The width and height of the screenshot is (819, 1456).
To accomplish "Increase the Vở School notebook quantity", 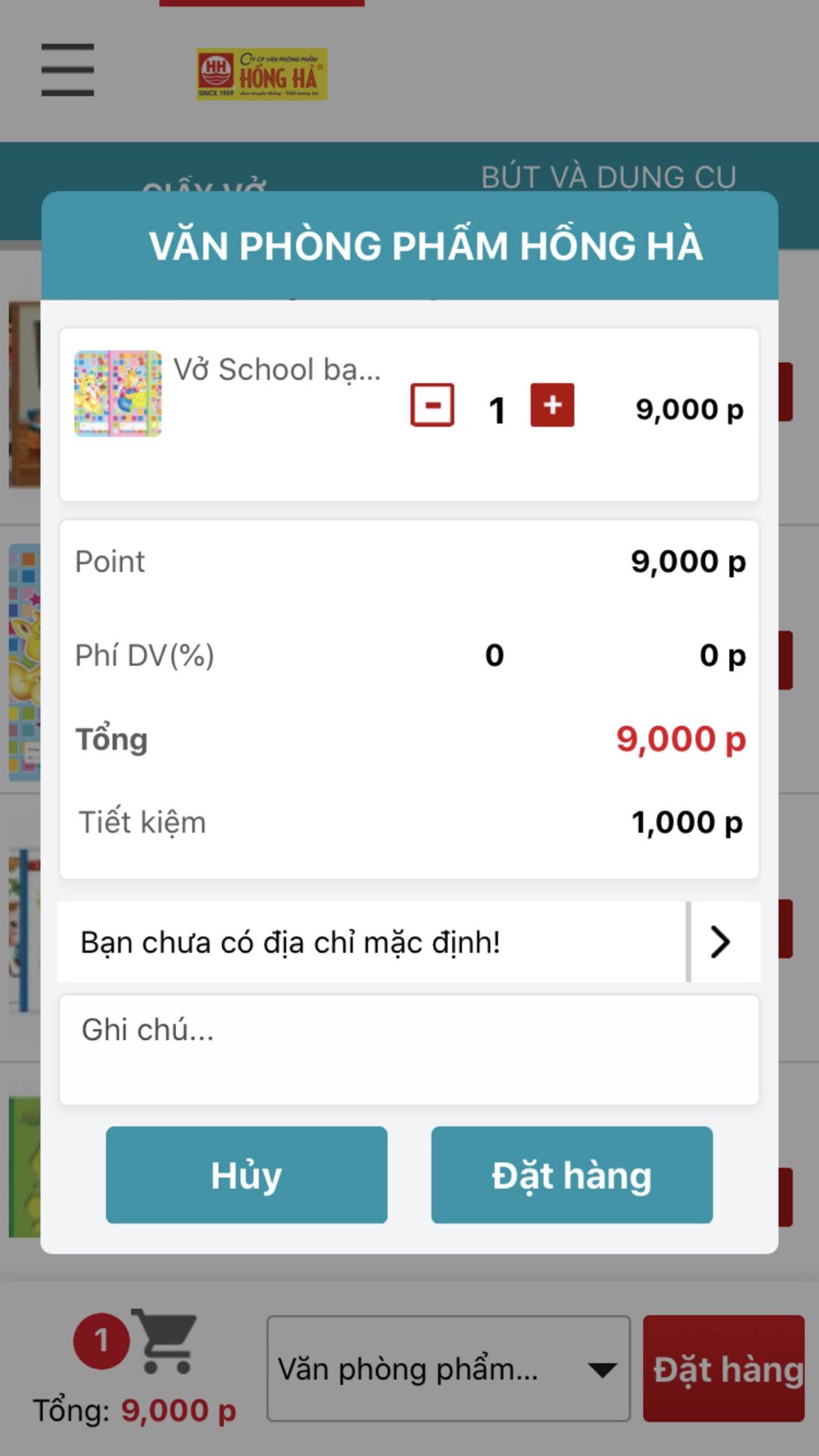I will (x=552, y=405).
